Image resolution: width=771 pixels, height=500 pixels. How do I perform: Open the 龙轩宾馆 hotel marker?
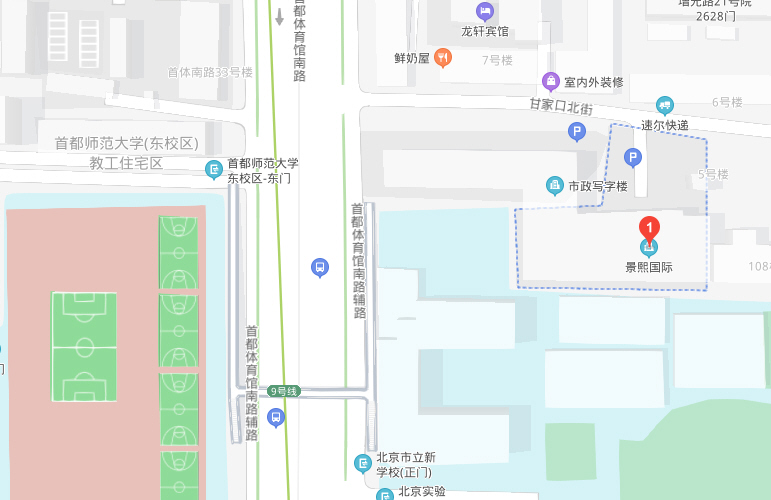click(485, 13)
